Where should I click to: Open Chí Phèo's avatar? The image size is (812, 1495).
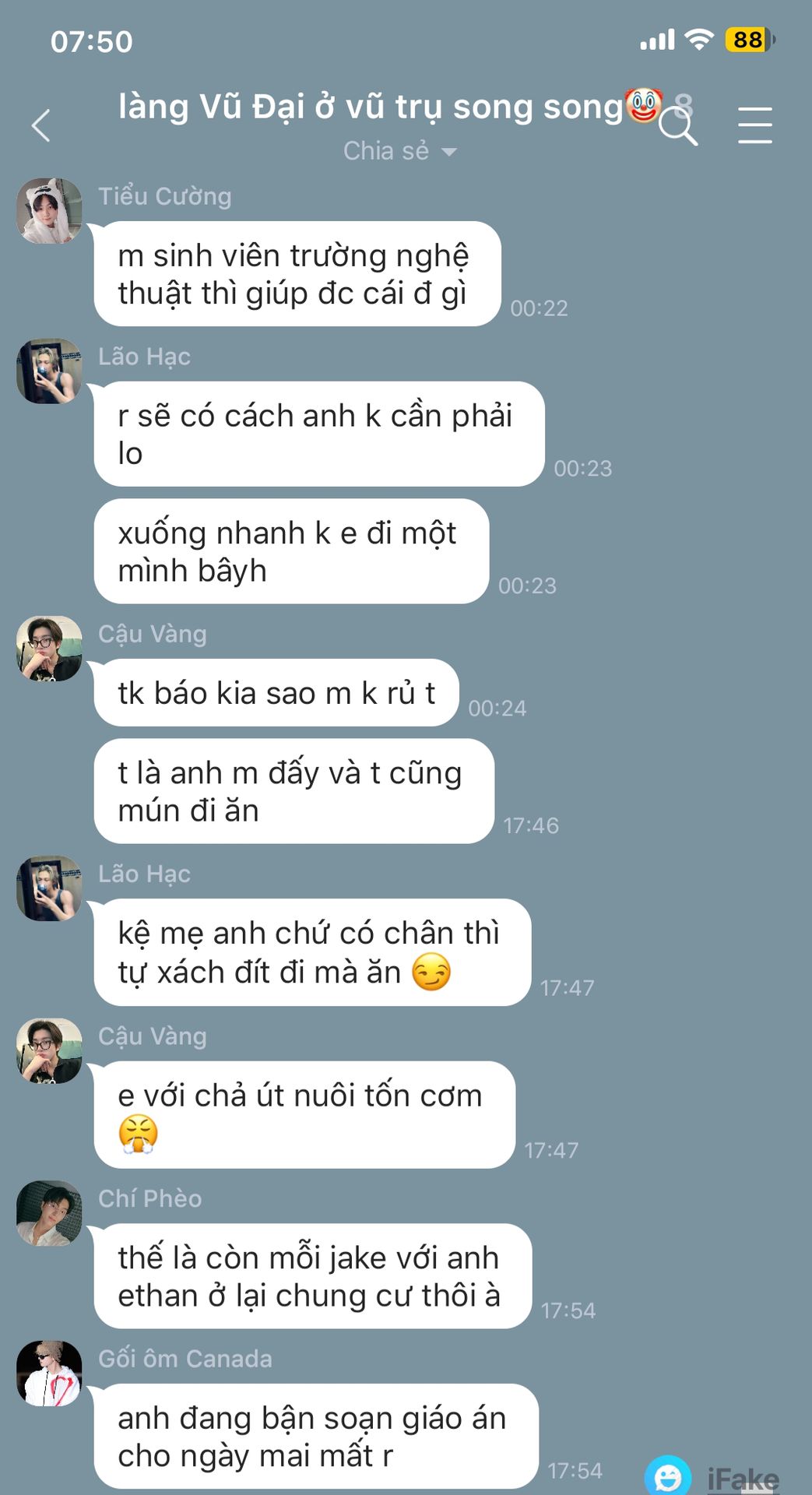point(49,1213)
